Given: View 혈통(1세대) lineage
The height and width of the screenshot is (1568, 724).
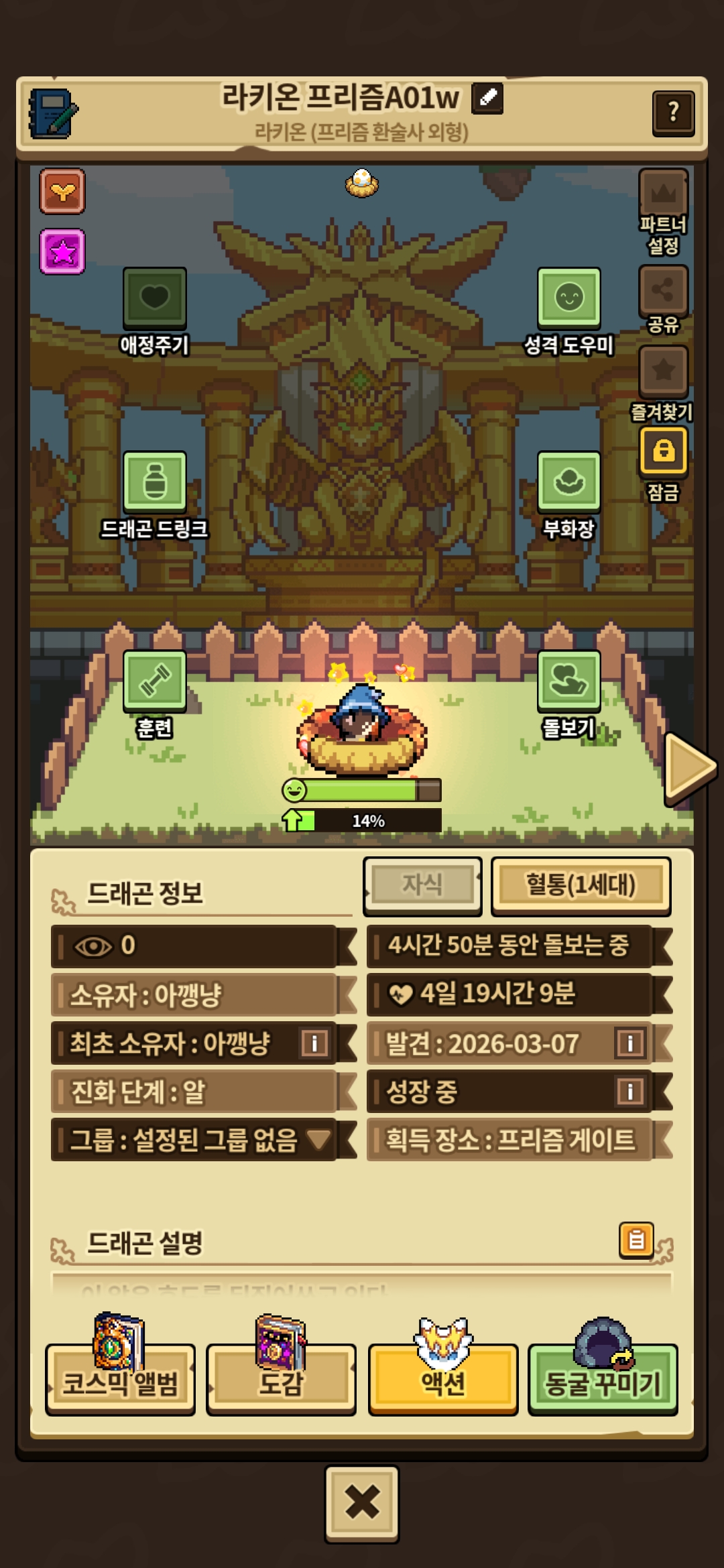Looking at the screenshot, I should pyautogui.click(x=581, y=885).
